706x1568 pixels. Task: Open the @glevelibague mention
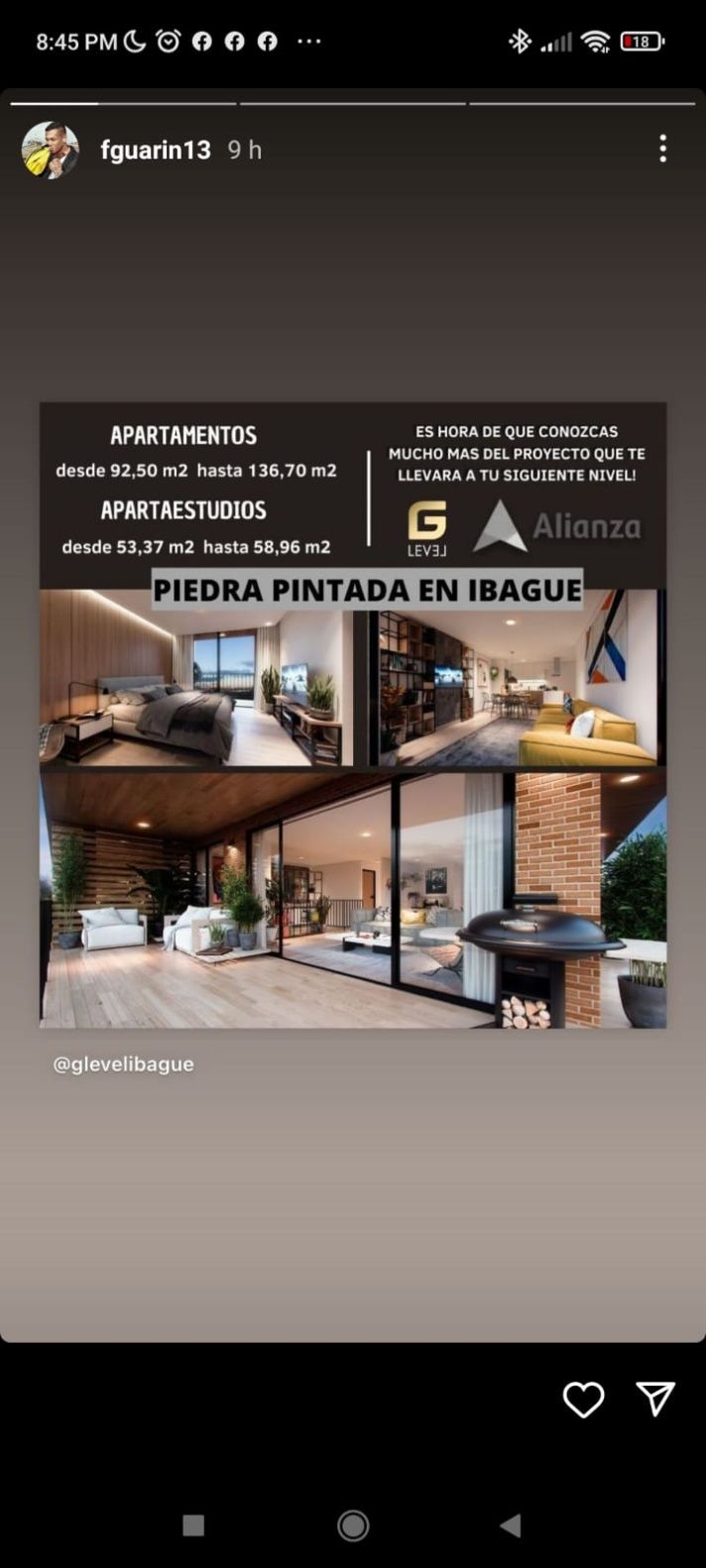(123, 1064)
